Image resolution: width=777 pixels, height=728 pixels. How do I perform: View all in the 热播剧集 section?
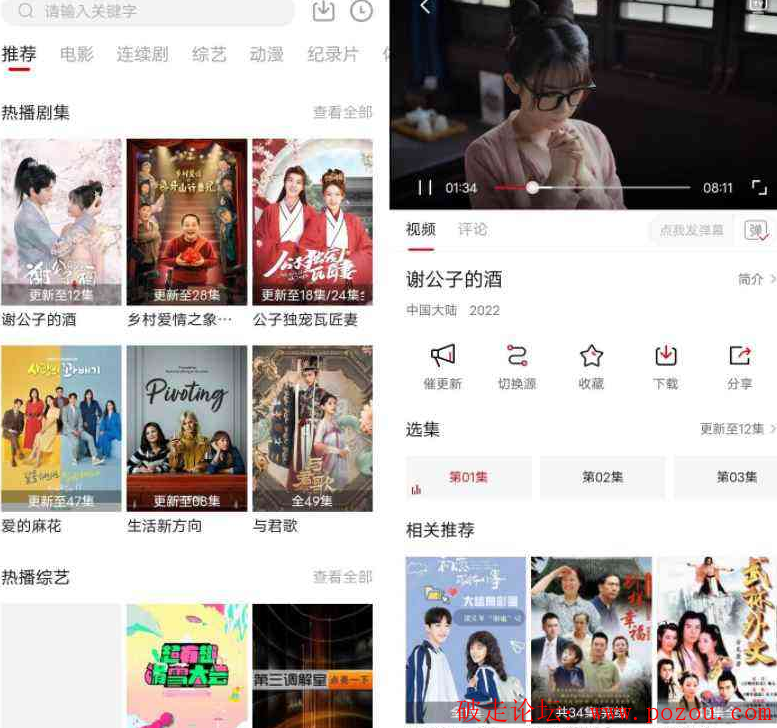click(x=342, y=112)
